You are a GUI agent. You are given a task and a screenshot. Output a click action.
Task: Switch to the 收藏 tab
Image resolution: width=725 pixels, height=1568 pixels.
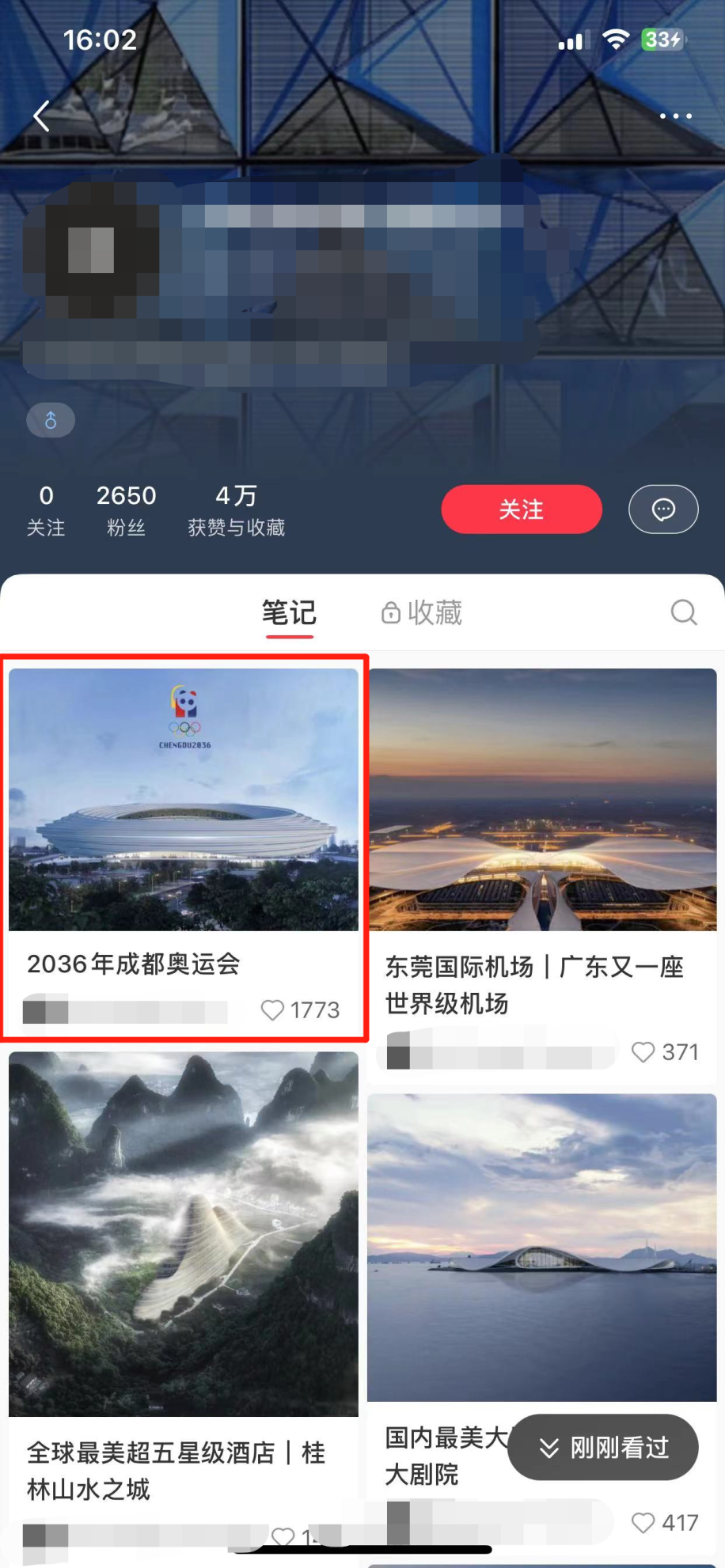(x=423, y=613)
